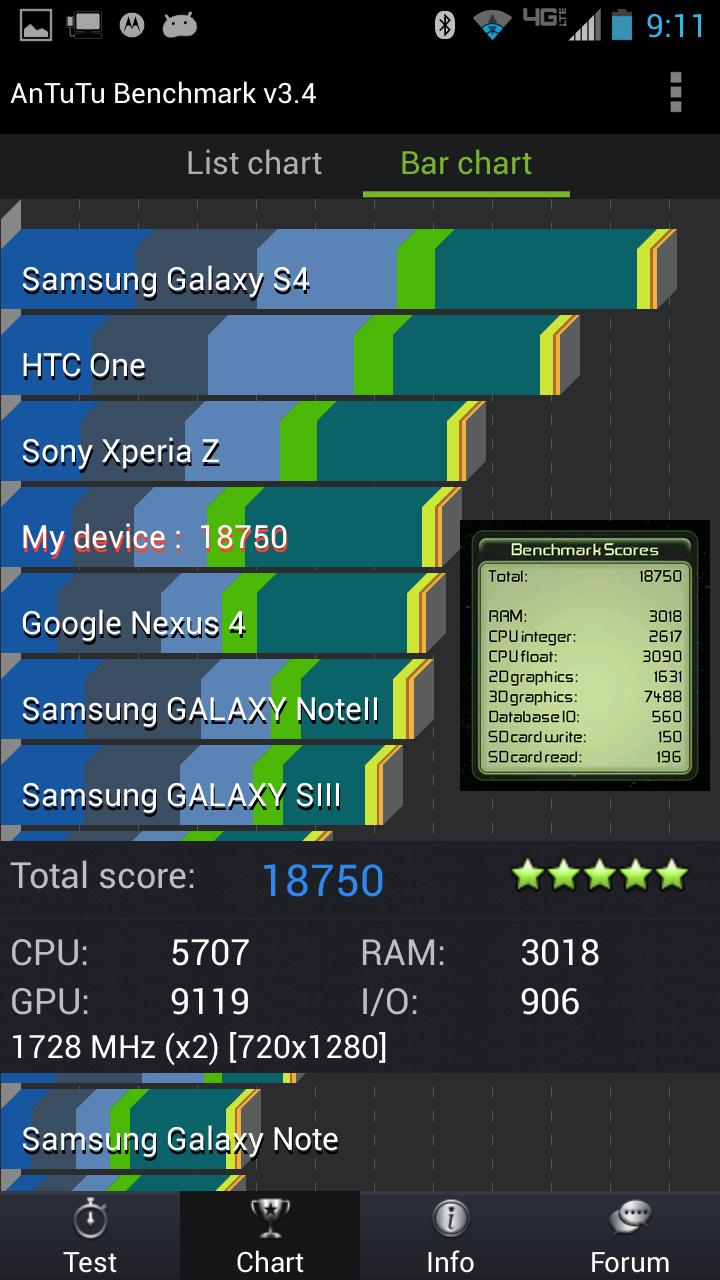Switch to the Info tab

click(450, 1236)
